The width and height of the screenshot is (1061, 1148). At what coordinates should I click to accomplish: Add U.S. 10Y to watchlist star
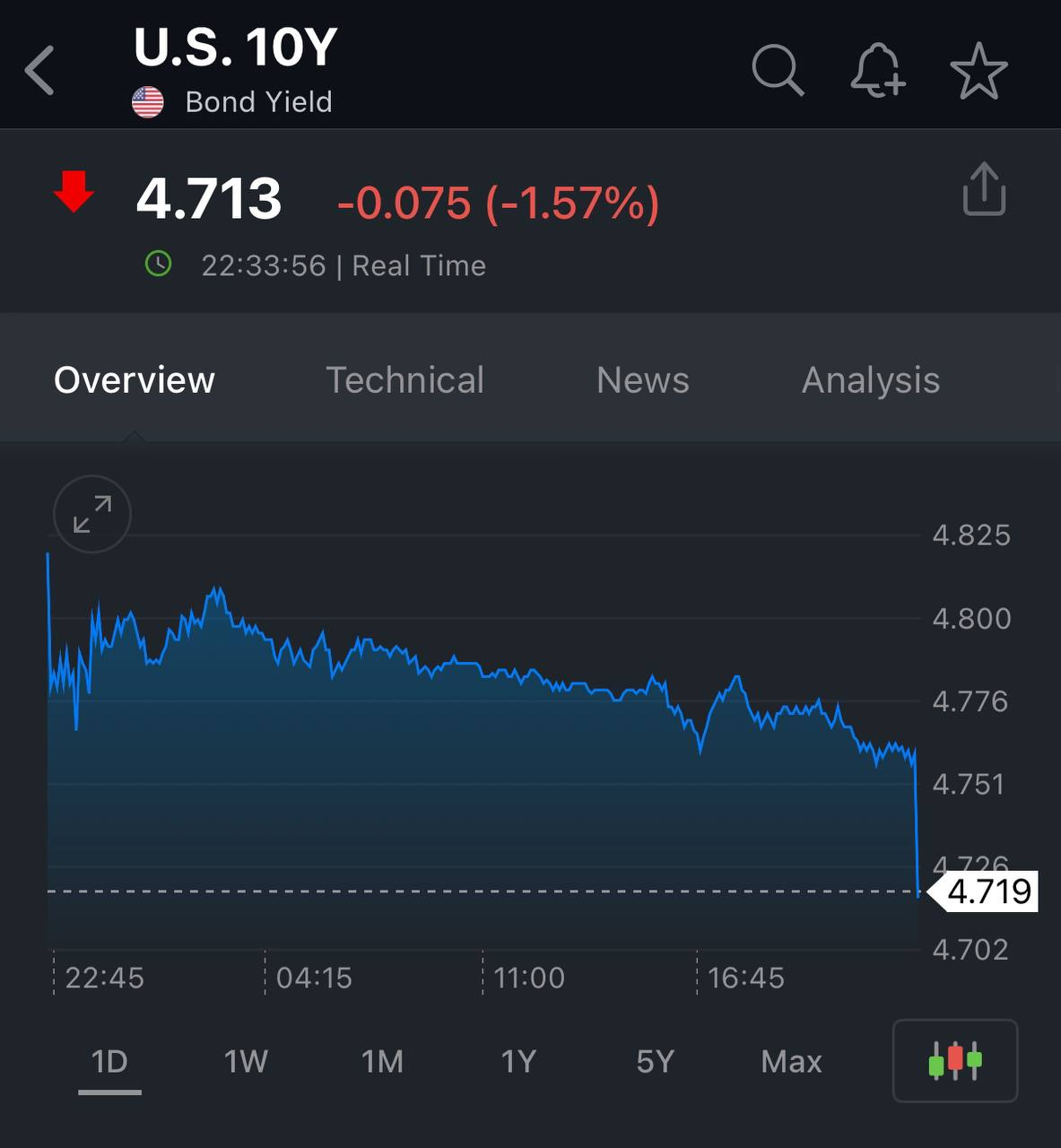tap(978, 71)
